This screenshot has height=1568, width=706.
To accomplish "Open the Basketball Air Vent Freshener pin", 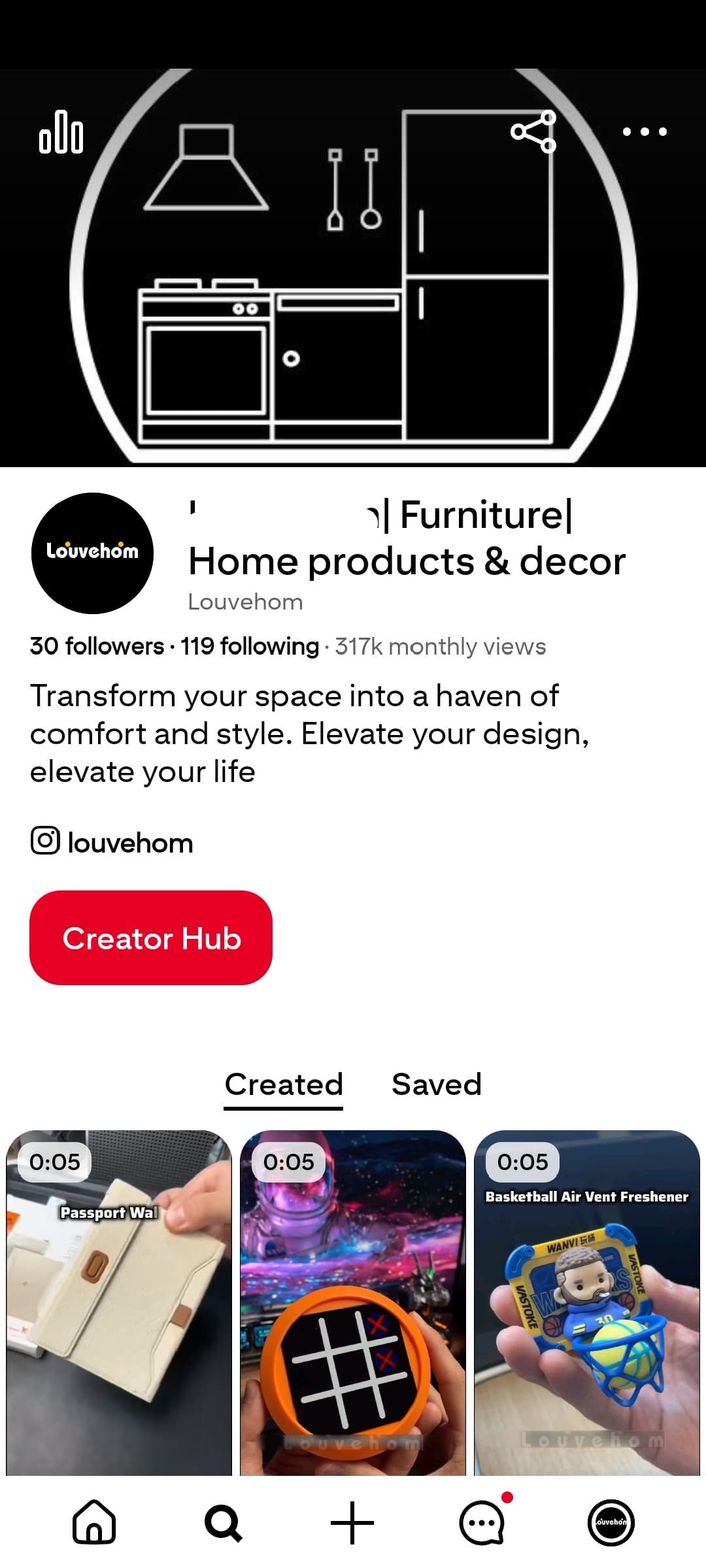I will tap(587, 1303).
